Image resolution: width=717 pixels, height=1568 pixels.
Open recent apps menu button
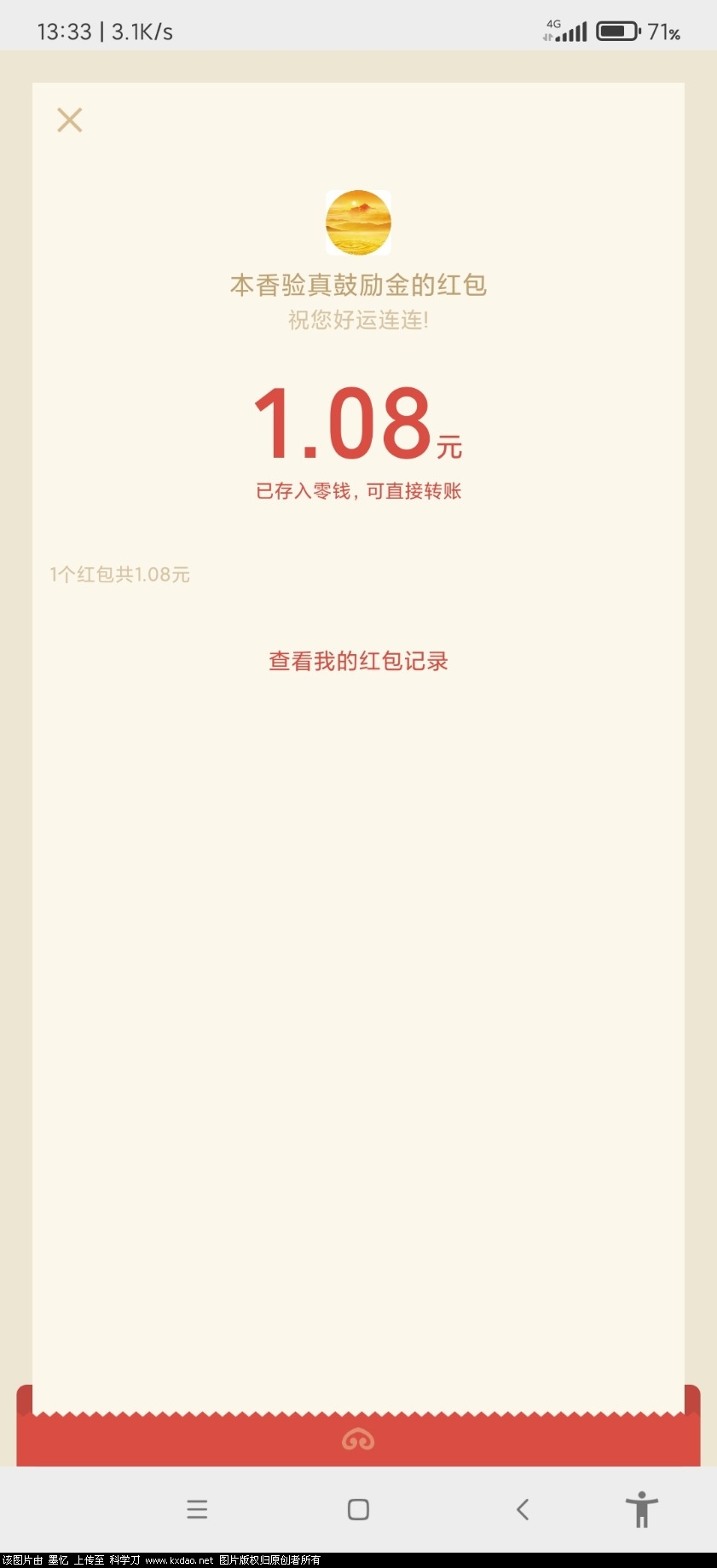[x=197, y=1509]
